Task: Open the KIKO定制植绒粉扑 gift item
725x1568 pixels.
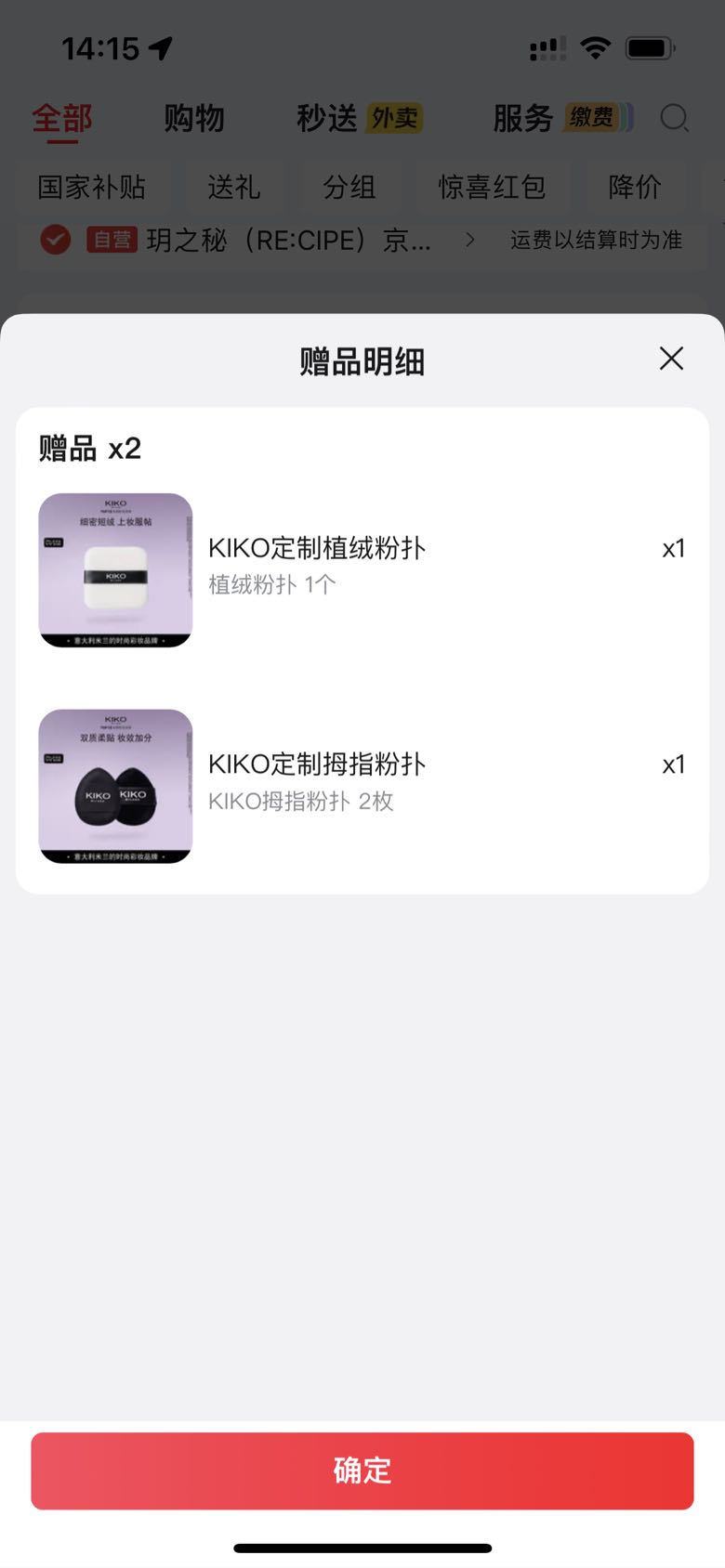Action: click(x=362, y=569)
